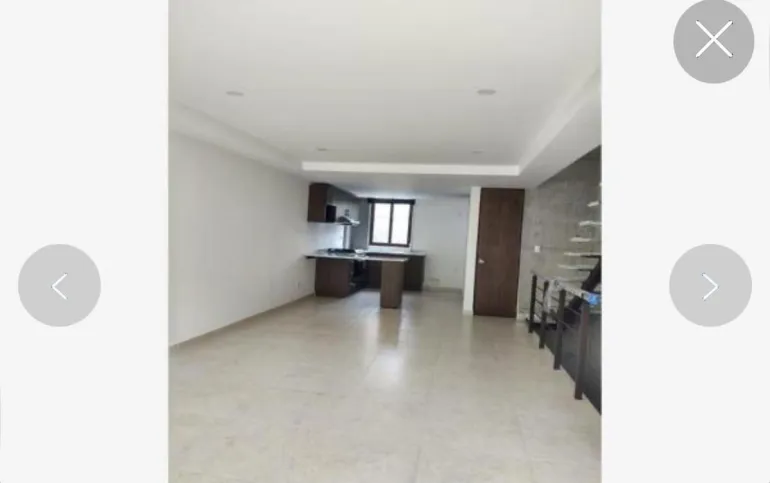
Task: Go to the next photo
Action: (710, 286)
